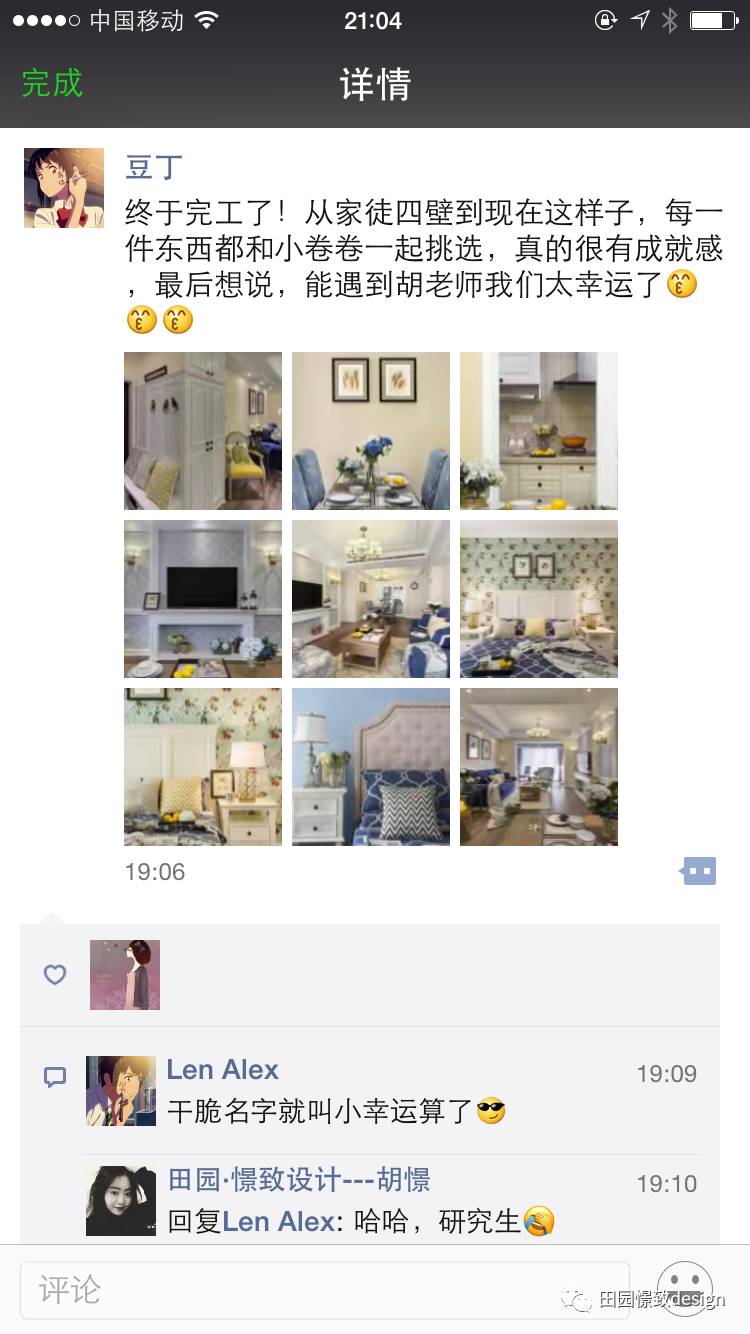View the kitchen counter photo

tap(539, 431)
